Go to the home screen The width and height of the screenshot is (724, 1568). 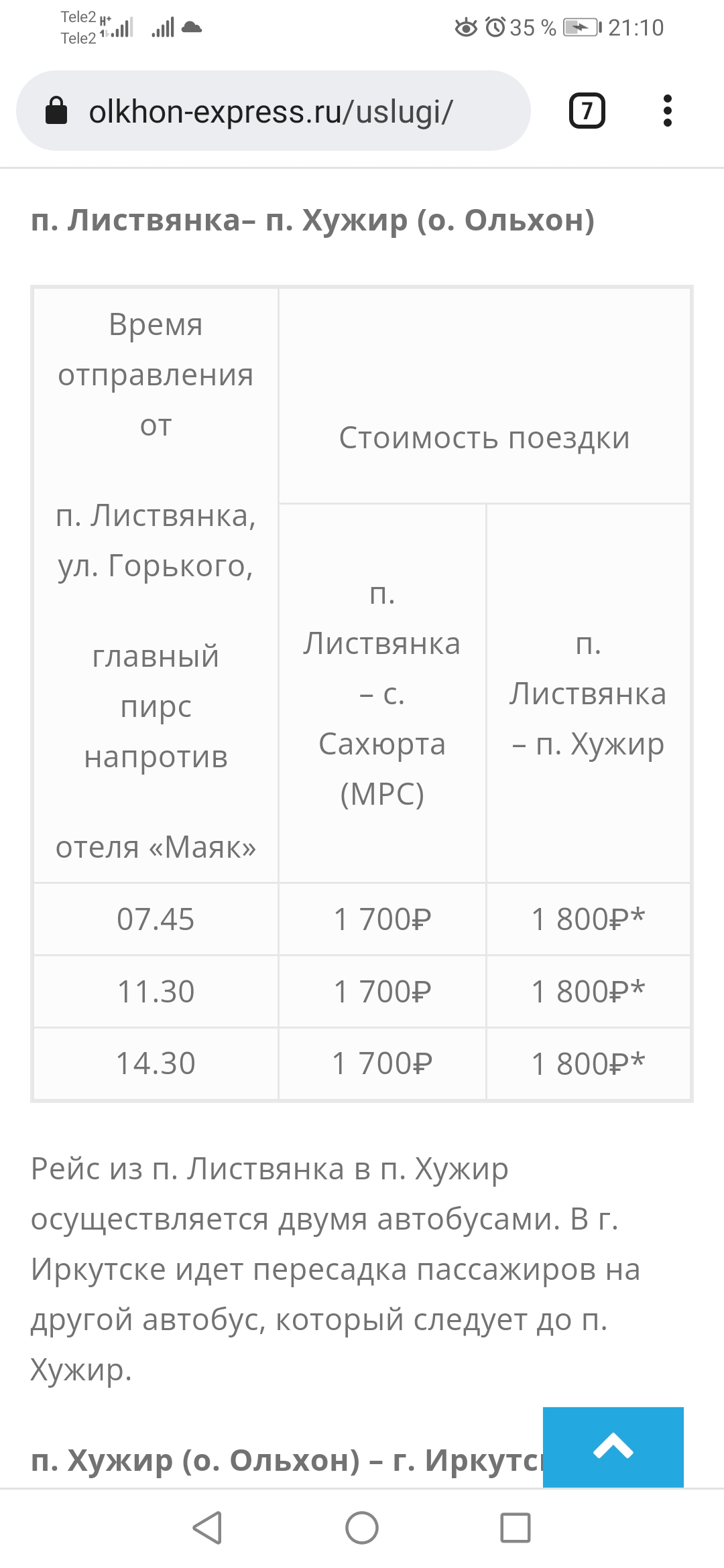[x=362, y=1528]
